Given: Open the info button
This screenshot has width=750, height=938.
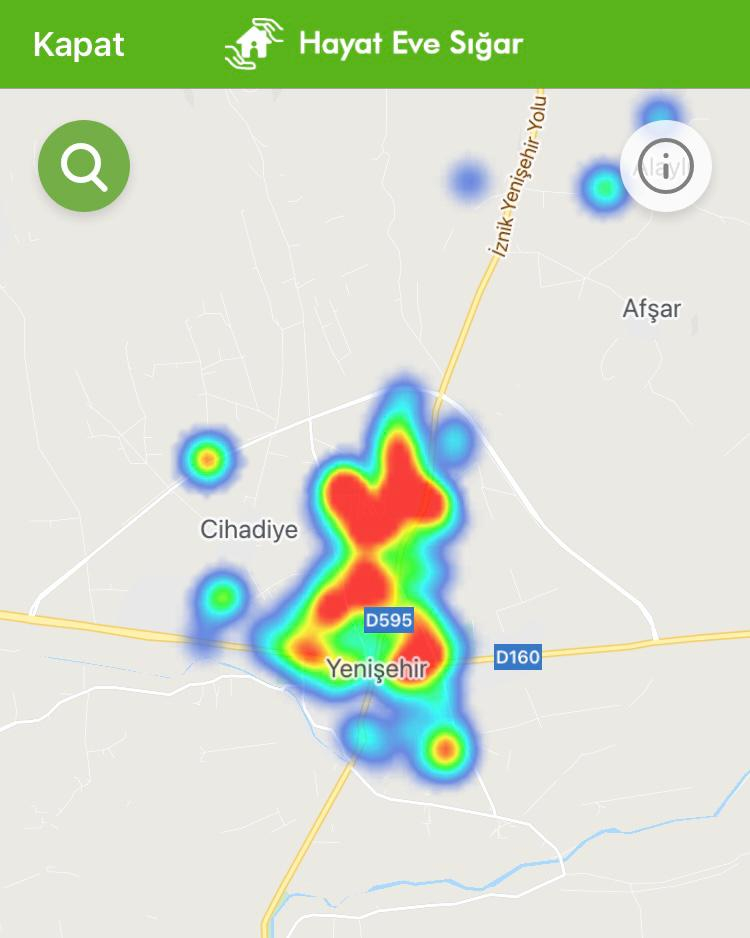Looking at the screenshot, I should pyautogui.click(x=665, y=166).
